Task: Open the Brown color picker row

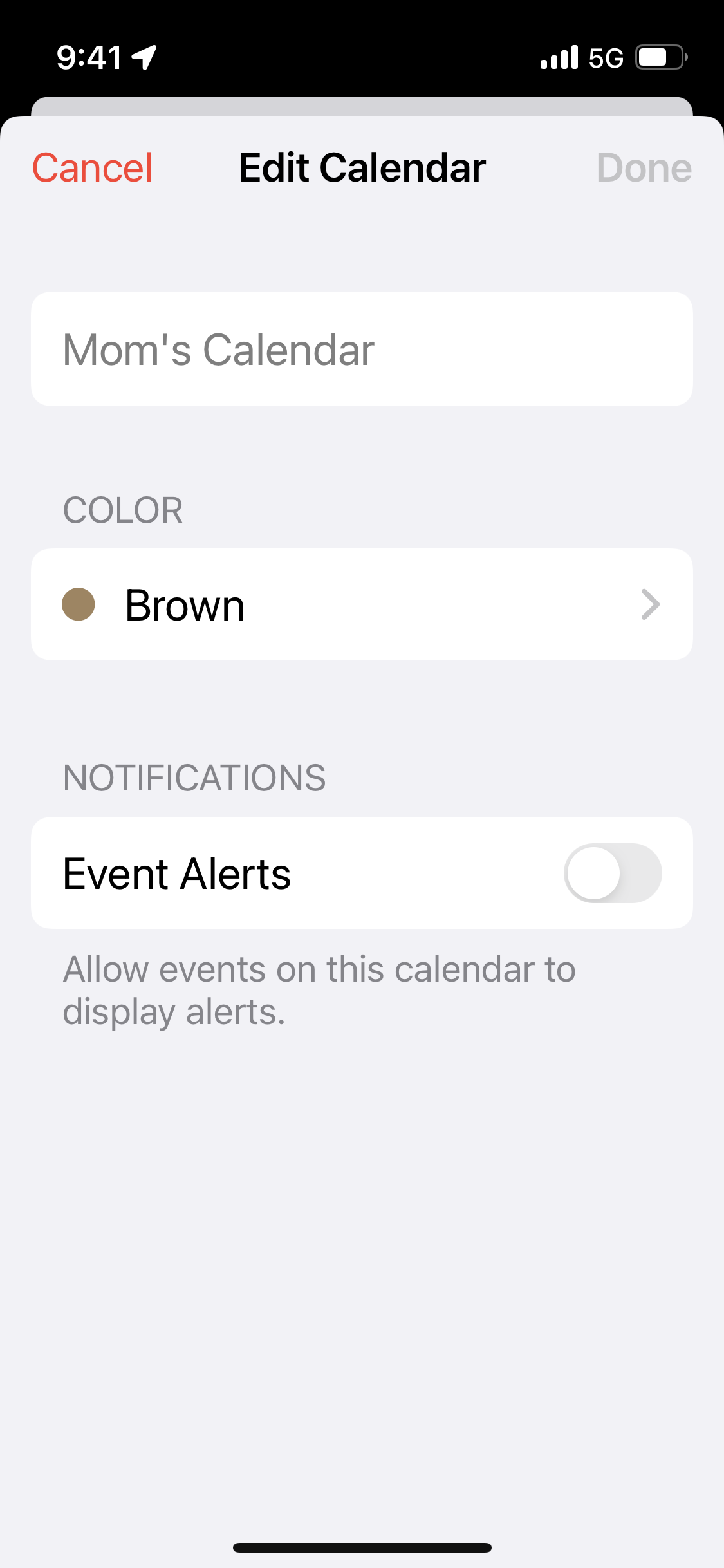Action: 362,605
